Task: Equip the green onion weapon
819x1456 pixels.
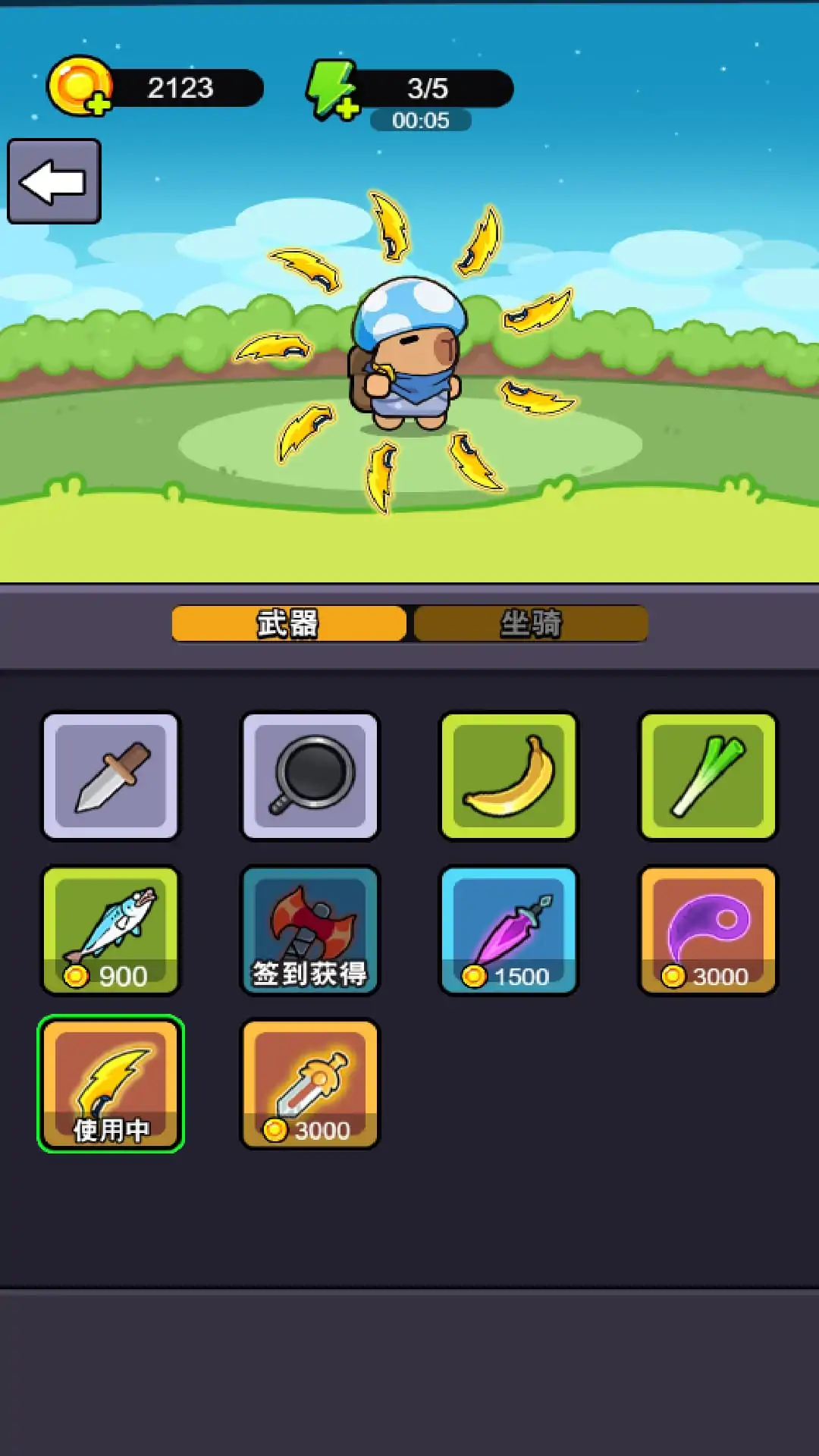Action: click(708, 776)
